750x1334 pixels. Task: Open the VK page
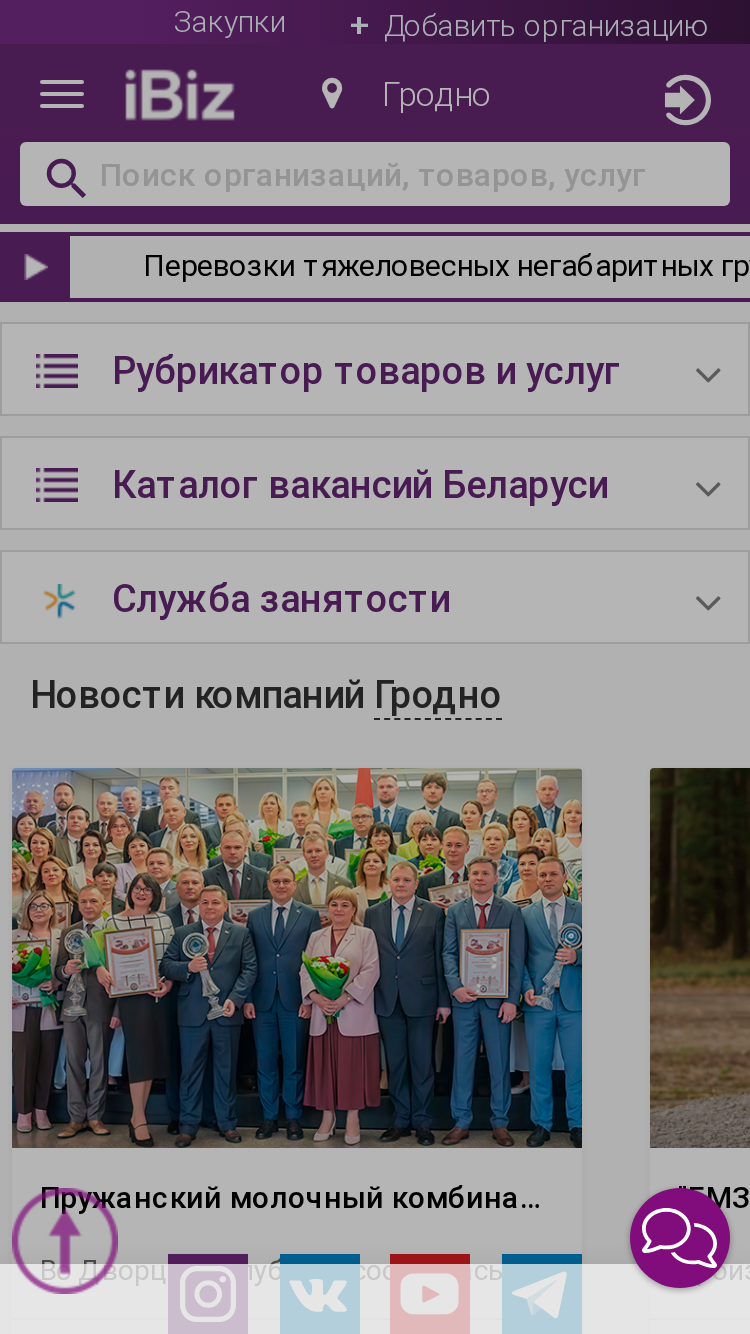pyautogui.click(x=320, y=1294)
